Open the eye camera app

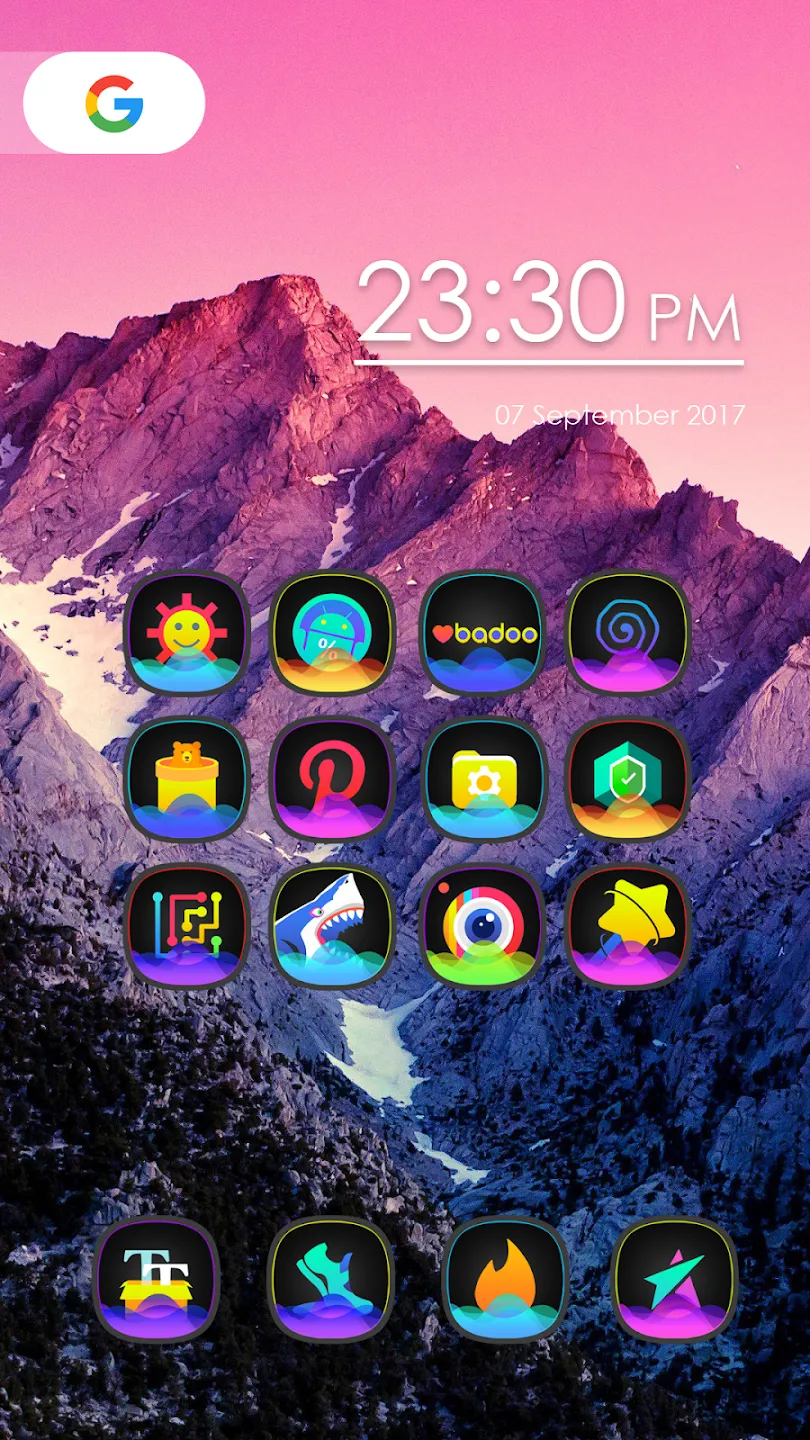pos(482,926)
